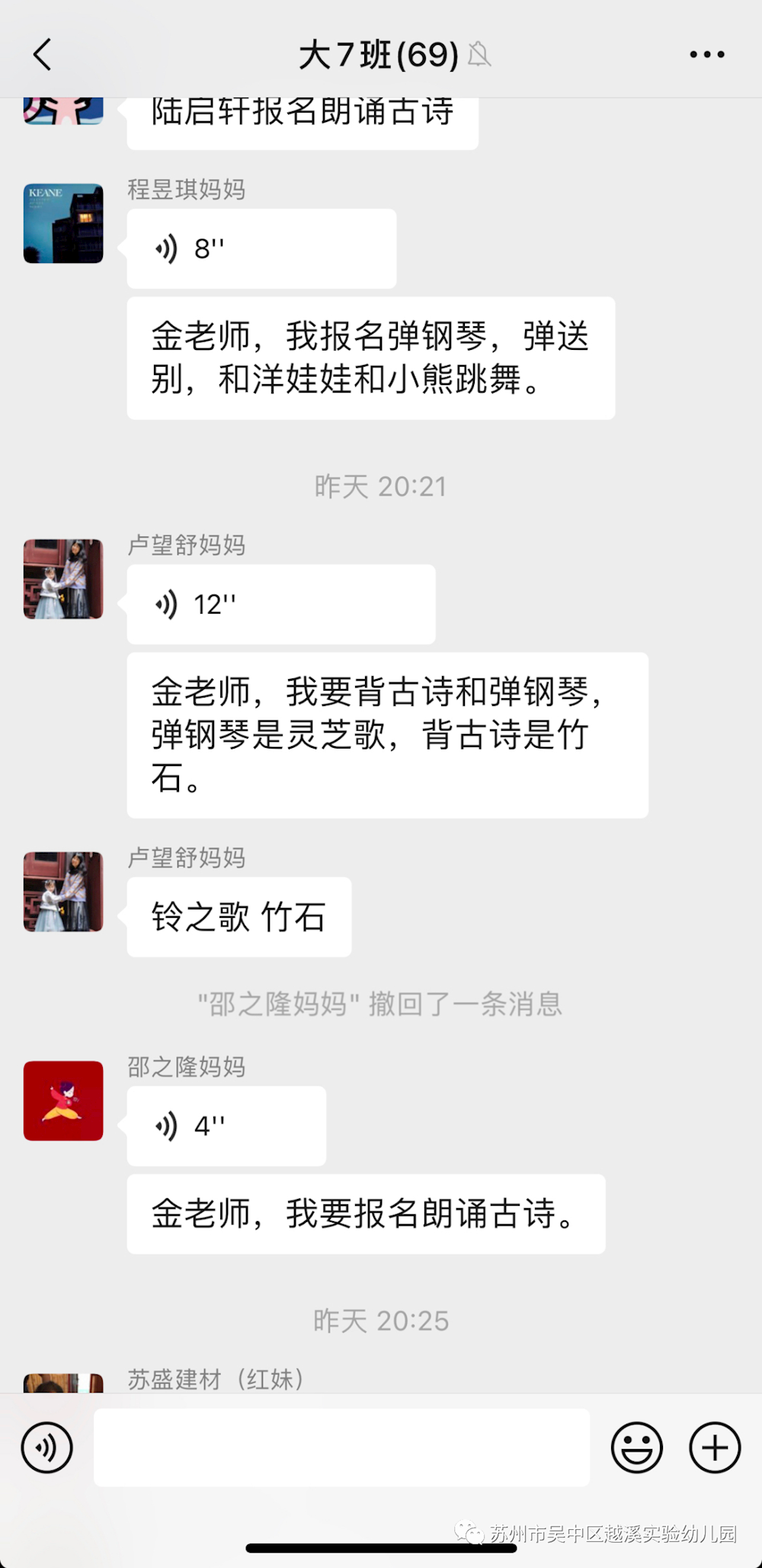Open 程昱琪妈妈's profile avatar
Image resolution: width=762 pixels, height=1568 pixels.
click(x=63, y=223)
